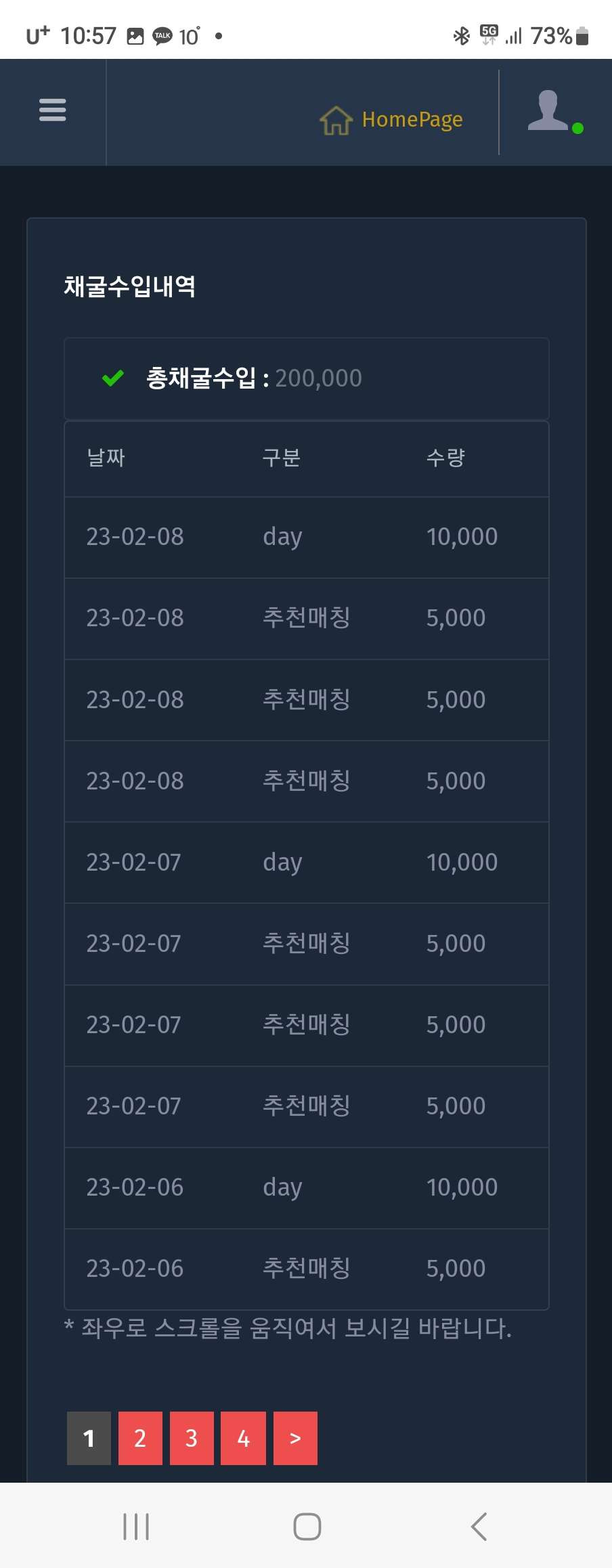Select page 4 in pagination
The height and width of the screenshot is (1568, 612).
pyautogui.click(x=243, y=1438)
